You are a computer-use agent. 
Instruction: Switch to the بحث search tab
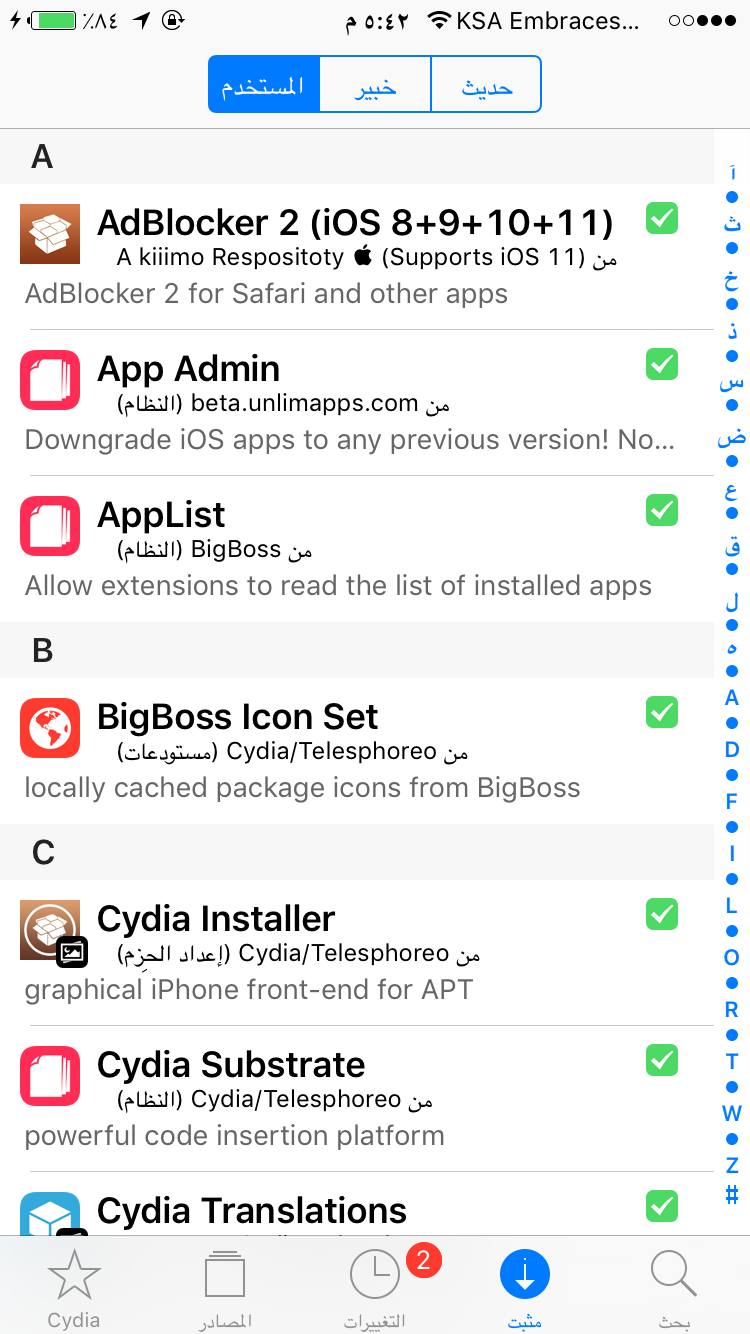click(675, 1287)
